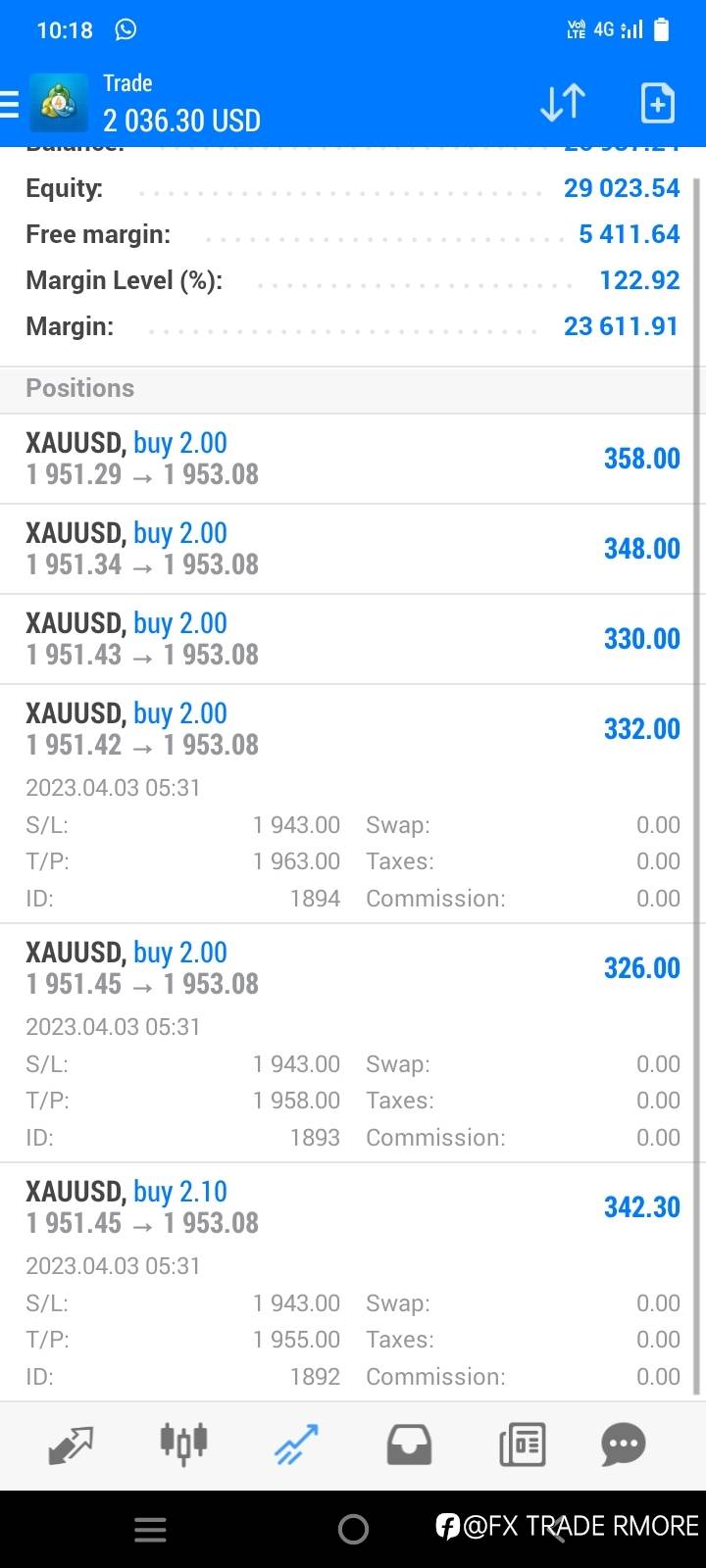Open system recent apps
This screenshot has height=1568, width=706.
[150, 1530]
